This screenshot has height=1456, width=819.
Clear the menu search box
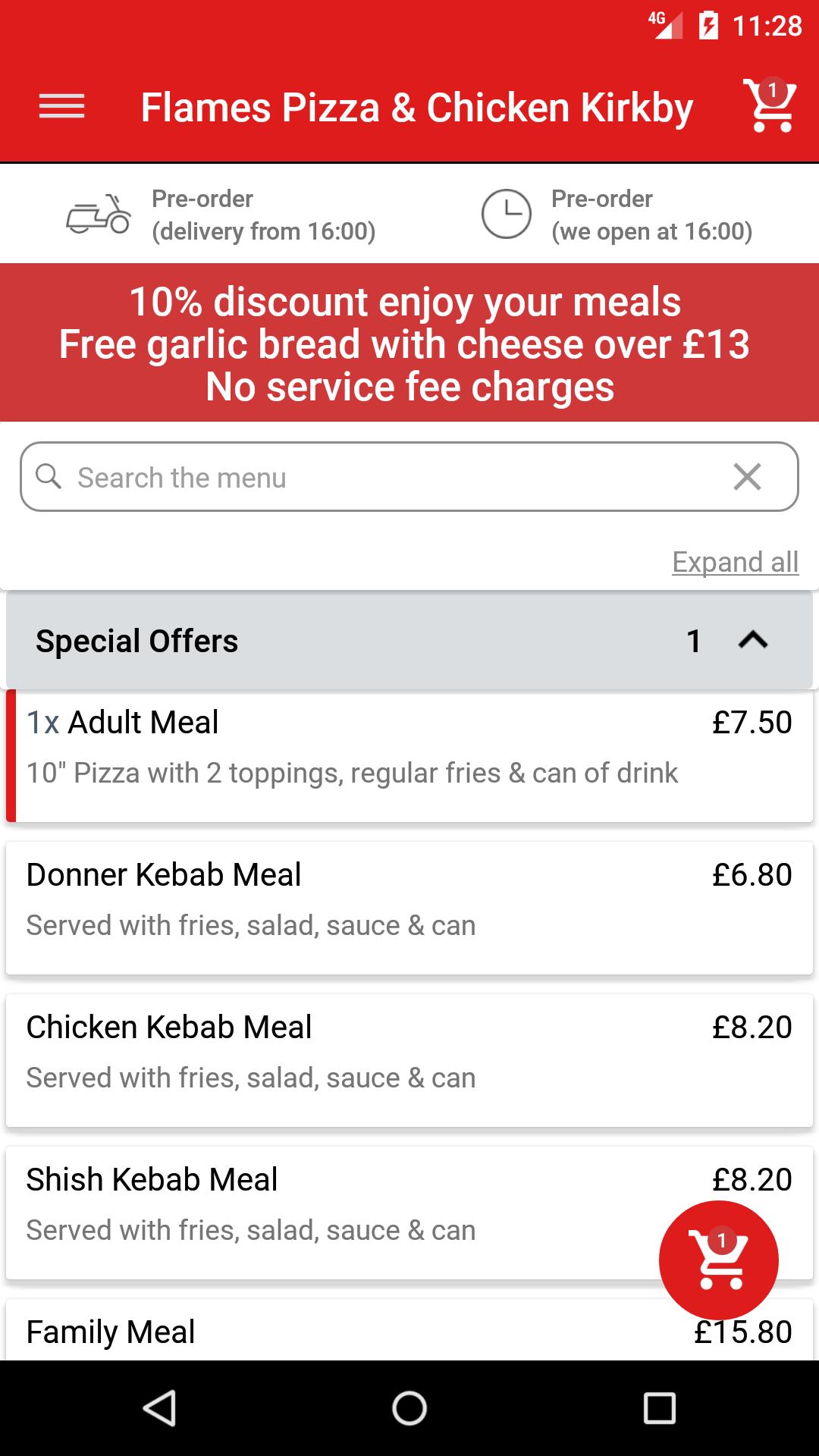(747, 478)
